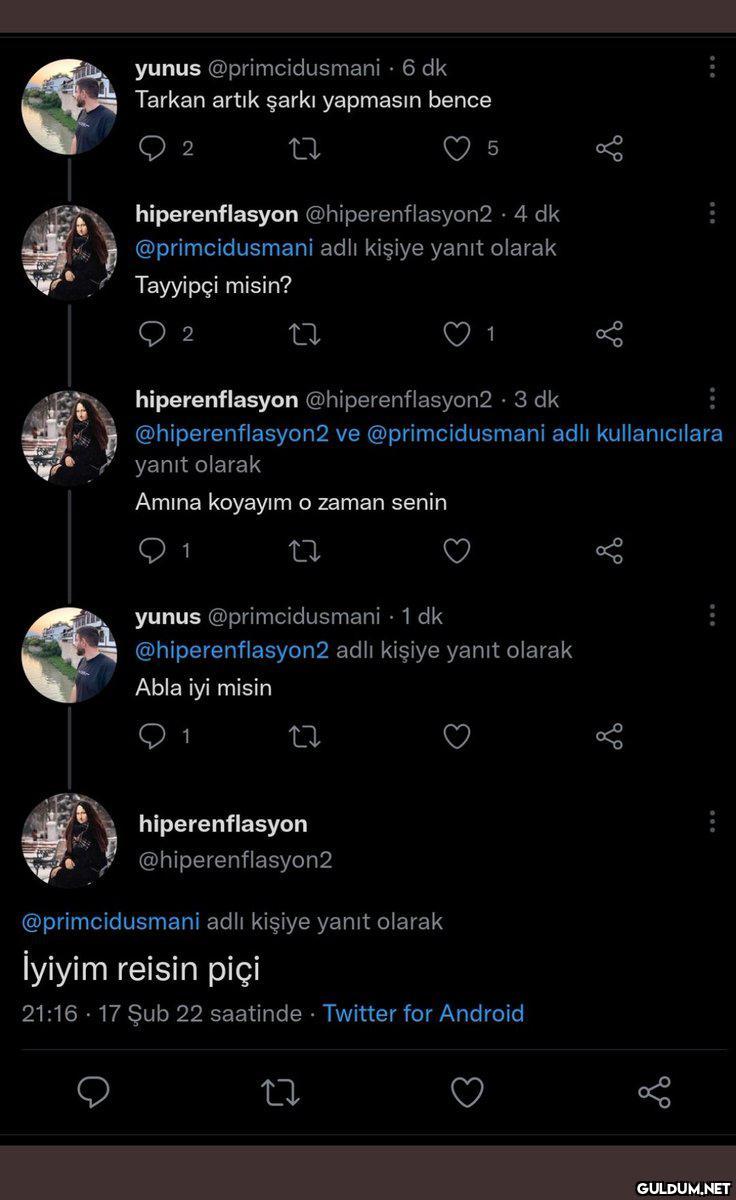Open more options on 'Abla iyi misin' tweet
736x1200 pixels.
[x=712, y=615]
